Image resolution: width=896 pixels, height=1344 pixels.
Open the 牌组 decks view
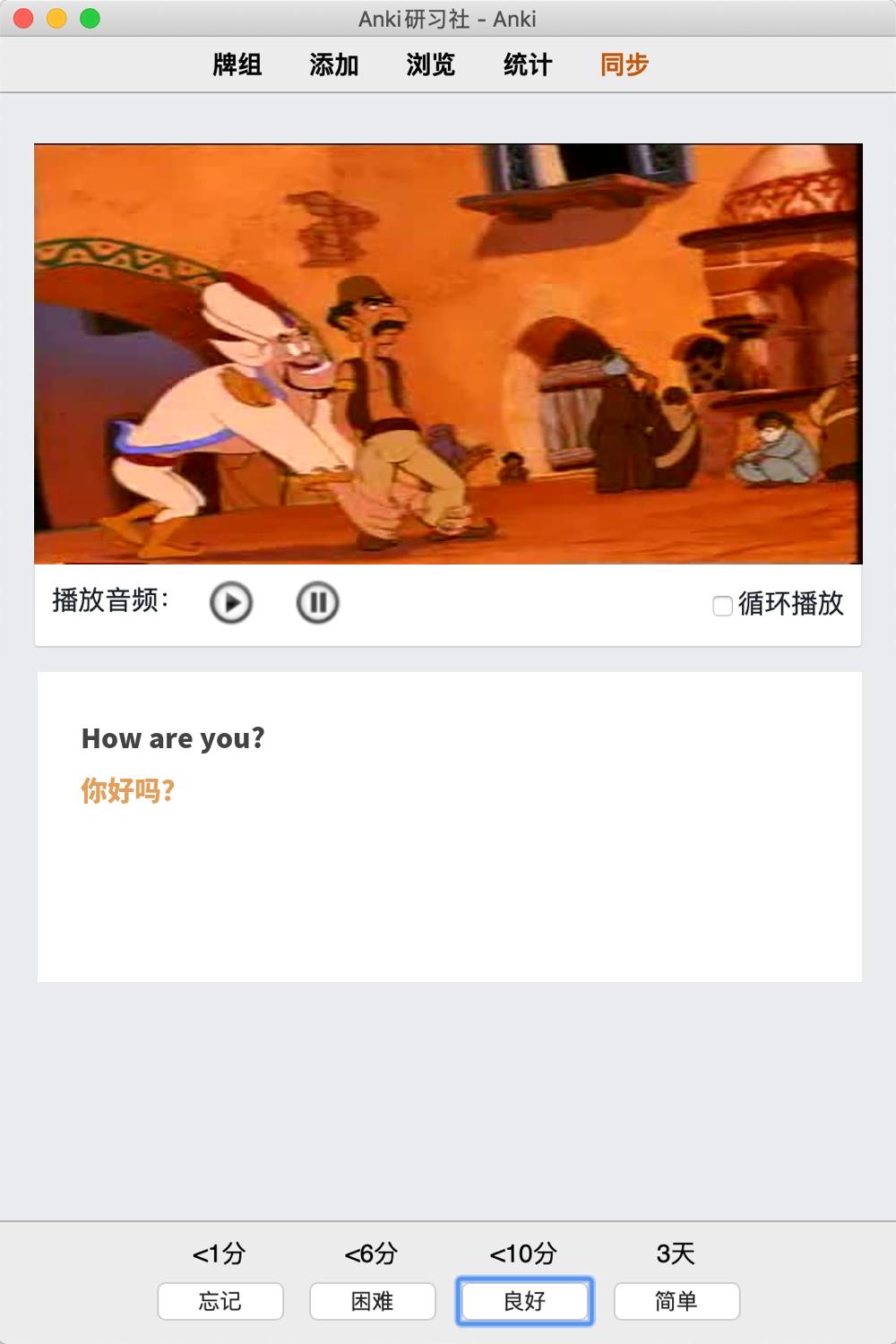[x=237, y=65]
